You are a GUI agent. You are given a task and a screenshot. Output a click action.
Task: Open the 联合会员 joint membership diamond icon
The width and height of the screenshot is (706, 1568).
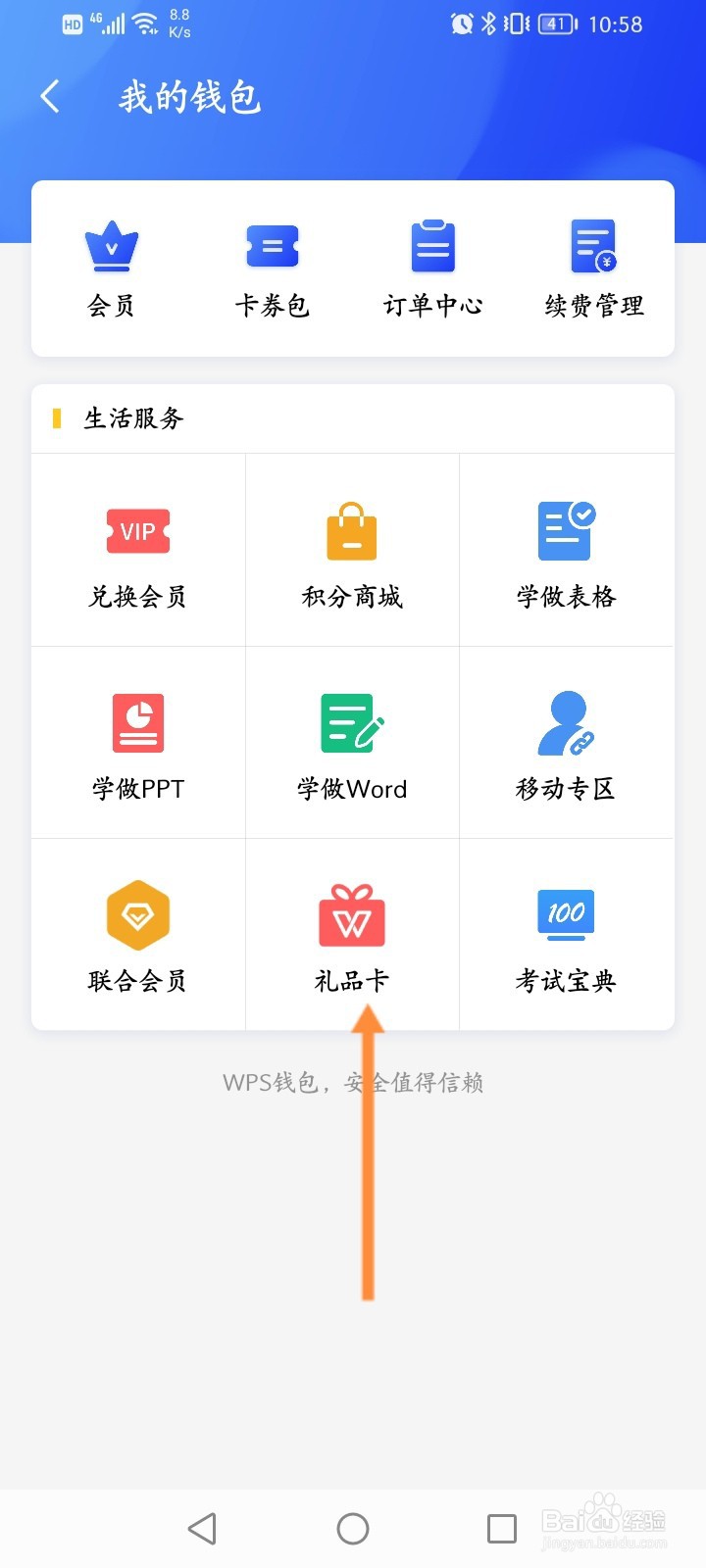(x=137, y=915)
